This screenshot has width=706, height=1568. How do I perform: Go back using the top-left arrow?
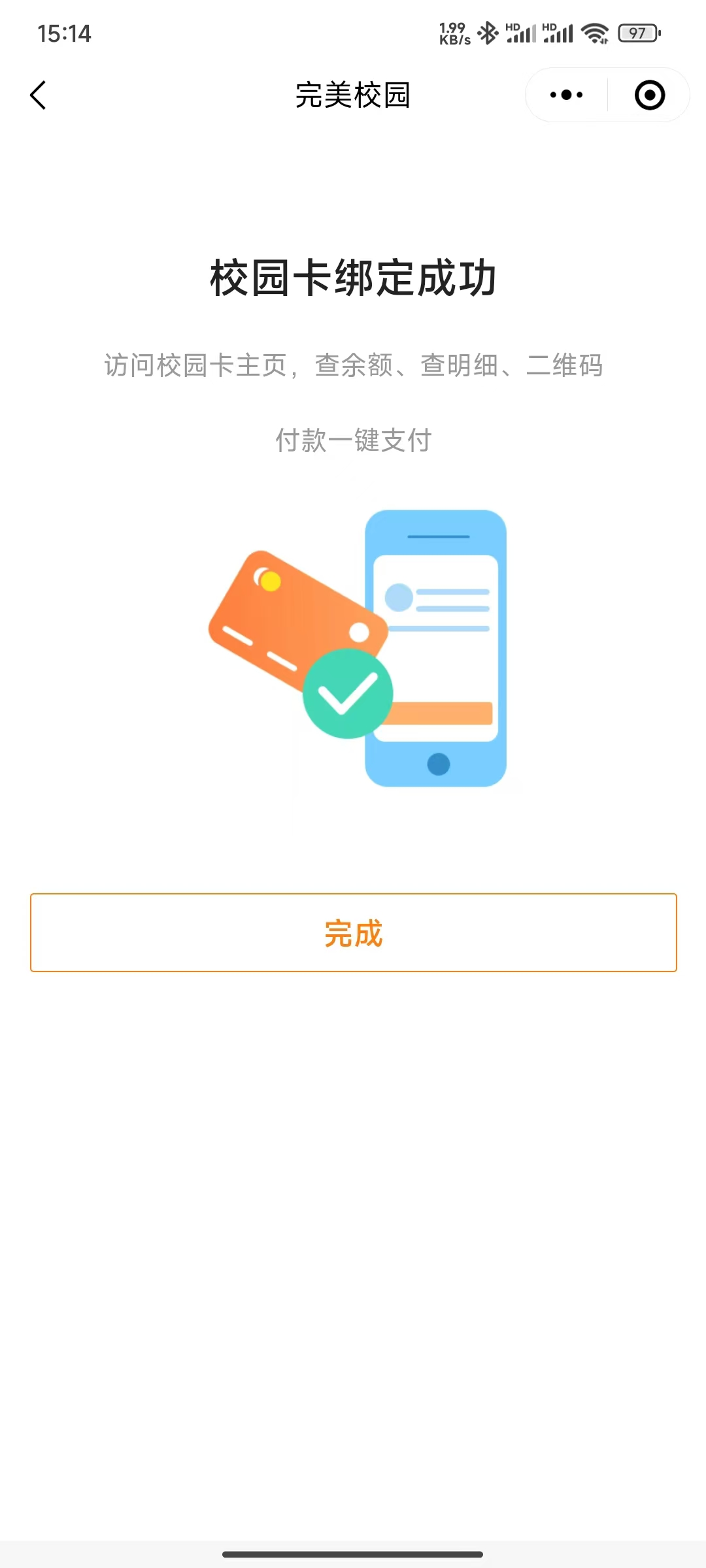coord(39,95)
